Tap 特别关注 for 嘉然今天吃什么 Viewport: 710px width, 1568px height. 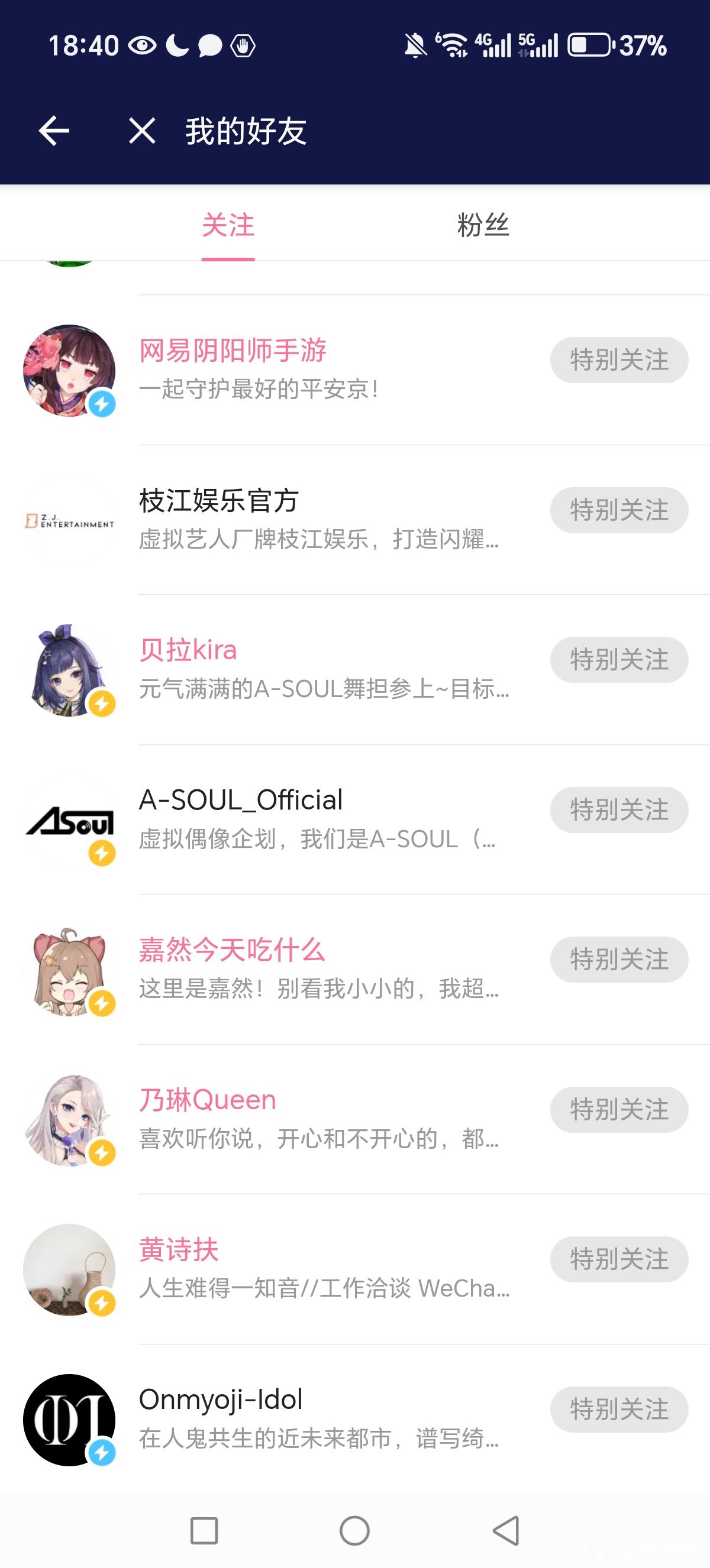point(619,960)
